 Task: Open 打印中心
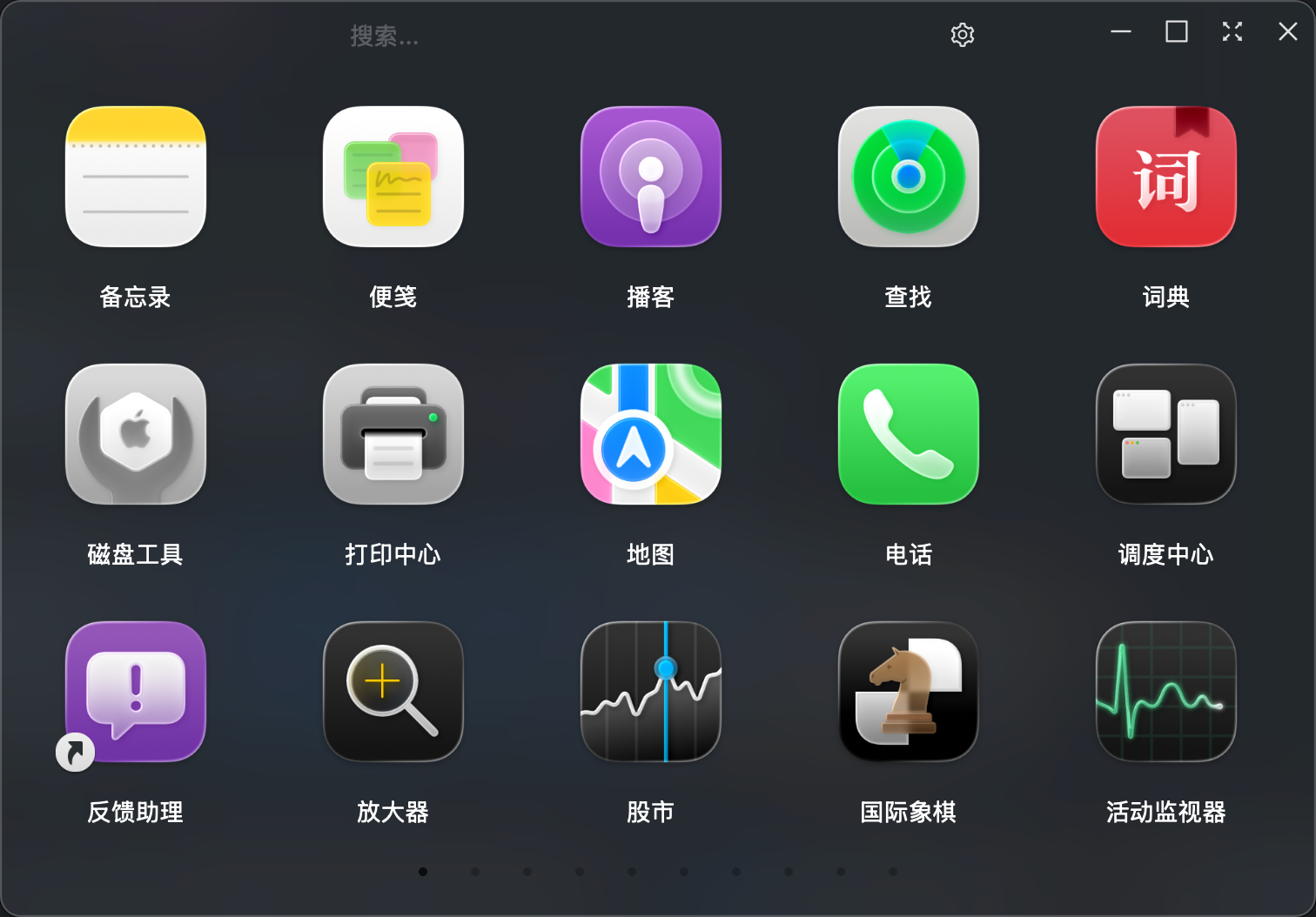393,435
